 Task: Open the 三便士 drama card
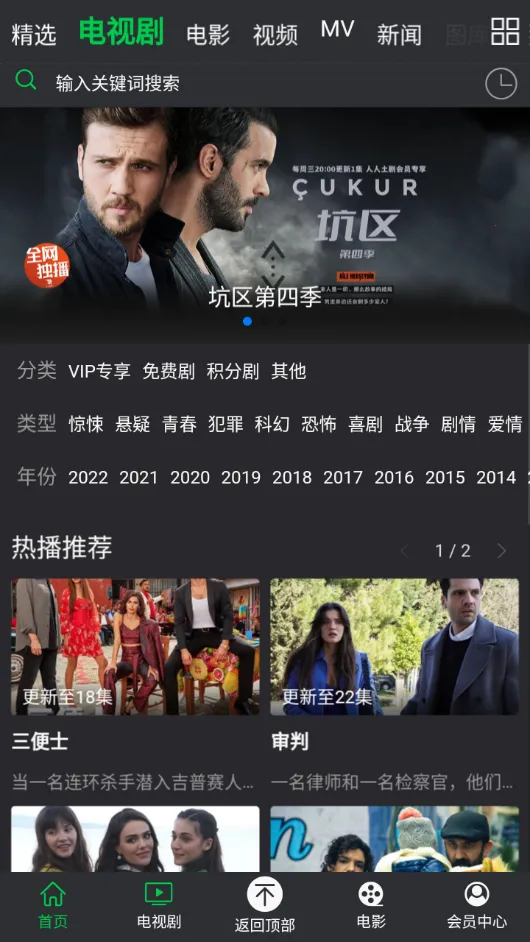tap(135, 685)
